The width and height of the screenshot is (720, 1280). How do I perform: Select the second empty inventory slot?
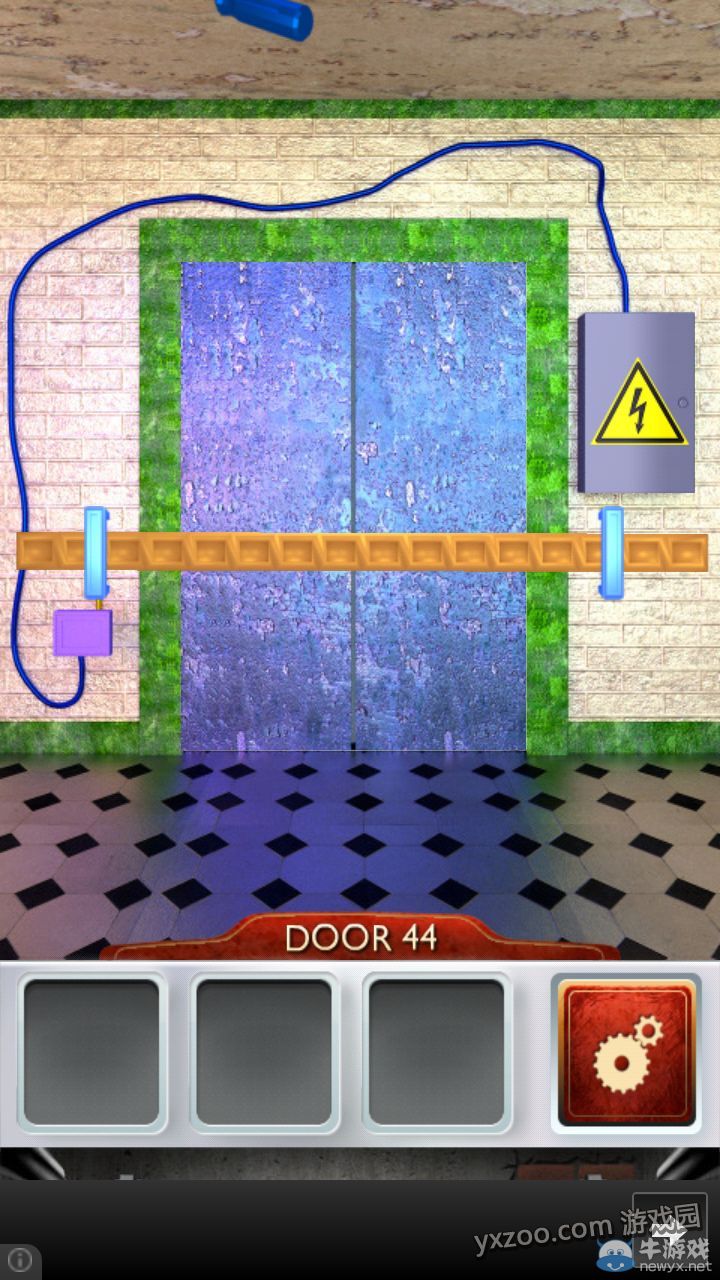(265, 1052)
